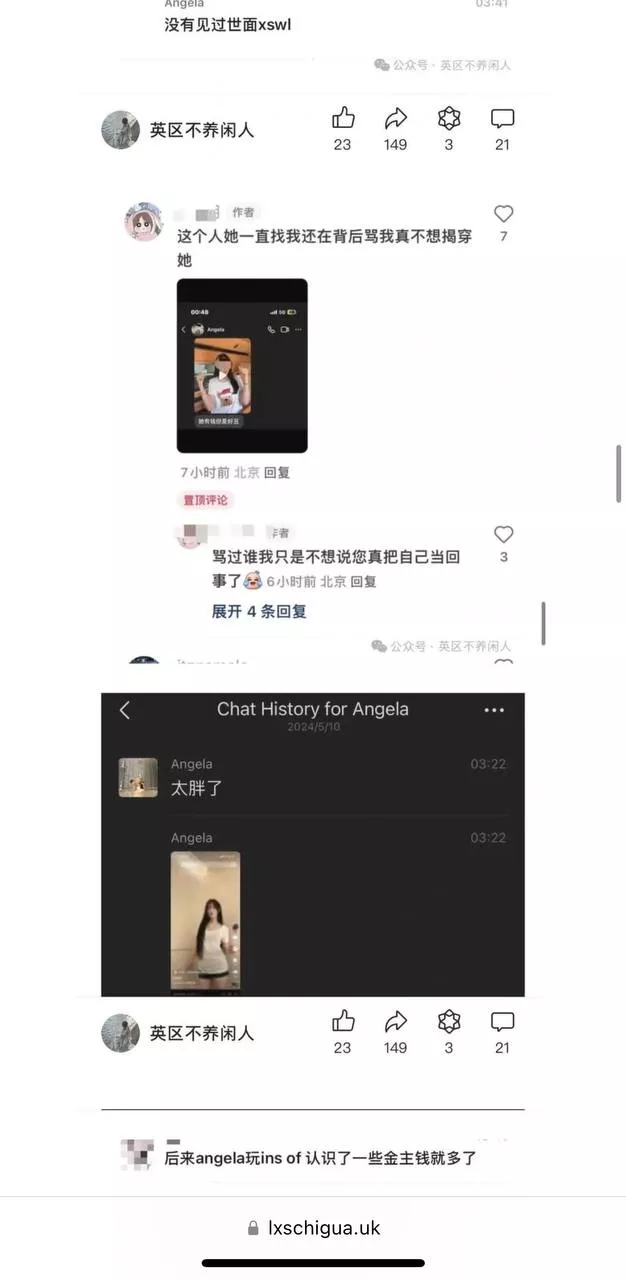Viewport: 626px width, 1280px height.
Task: Tap the lxschigua.uk address bar
Action: (313, 1228)
